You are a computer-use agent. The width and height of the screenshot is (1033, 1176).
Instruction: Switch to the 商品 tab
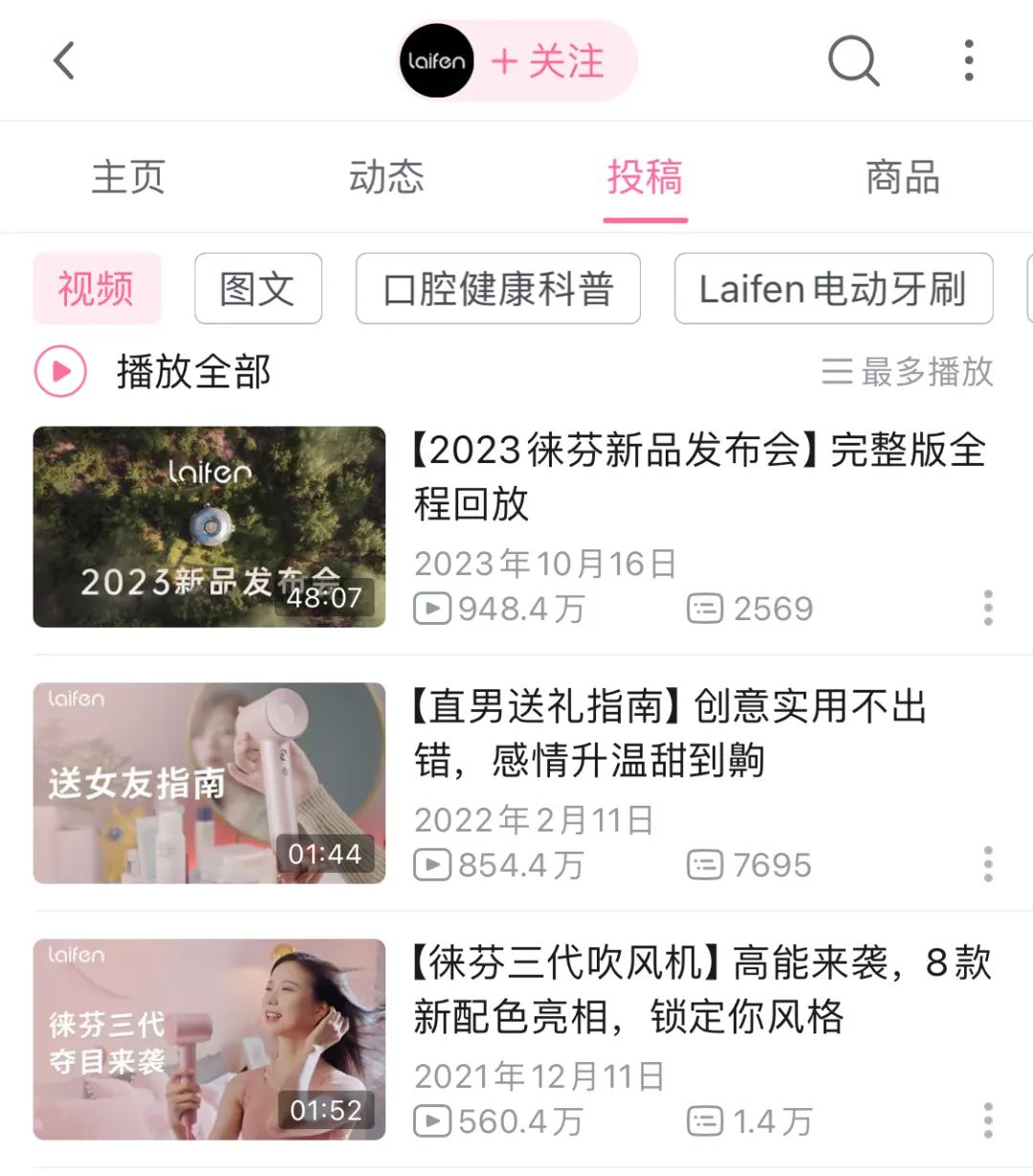point(902,177)
